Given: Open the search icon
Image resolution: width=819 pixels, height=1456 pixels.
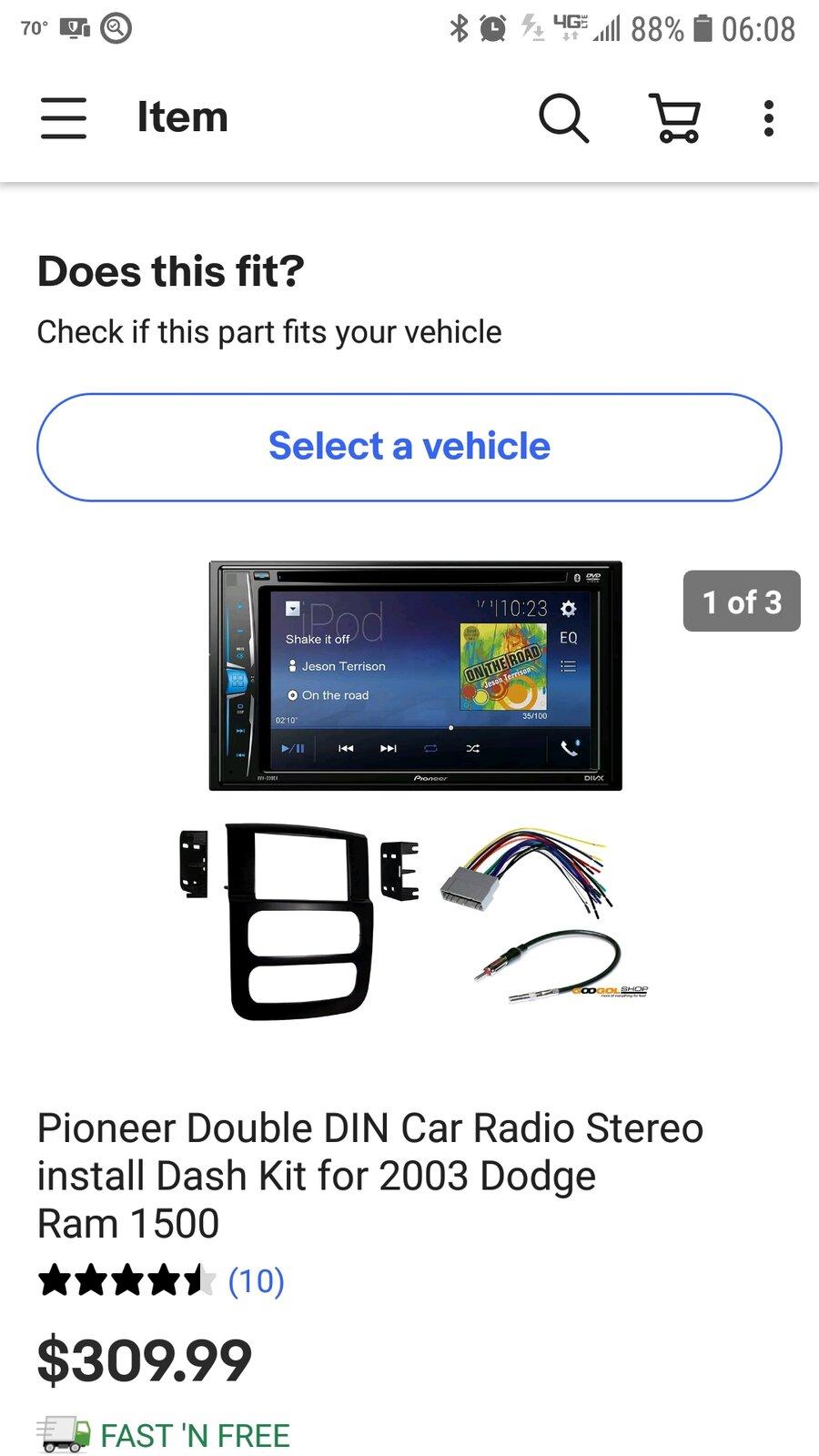Looking at the screenshot, I should (x=563, y=118).
